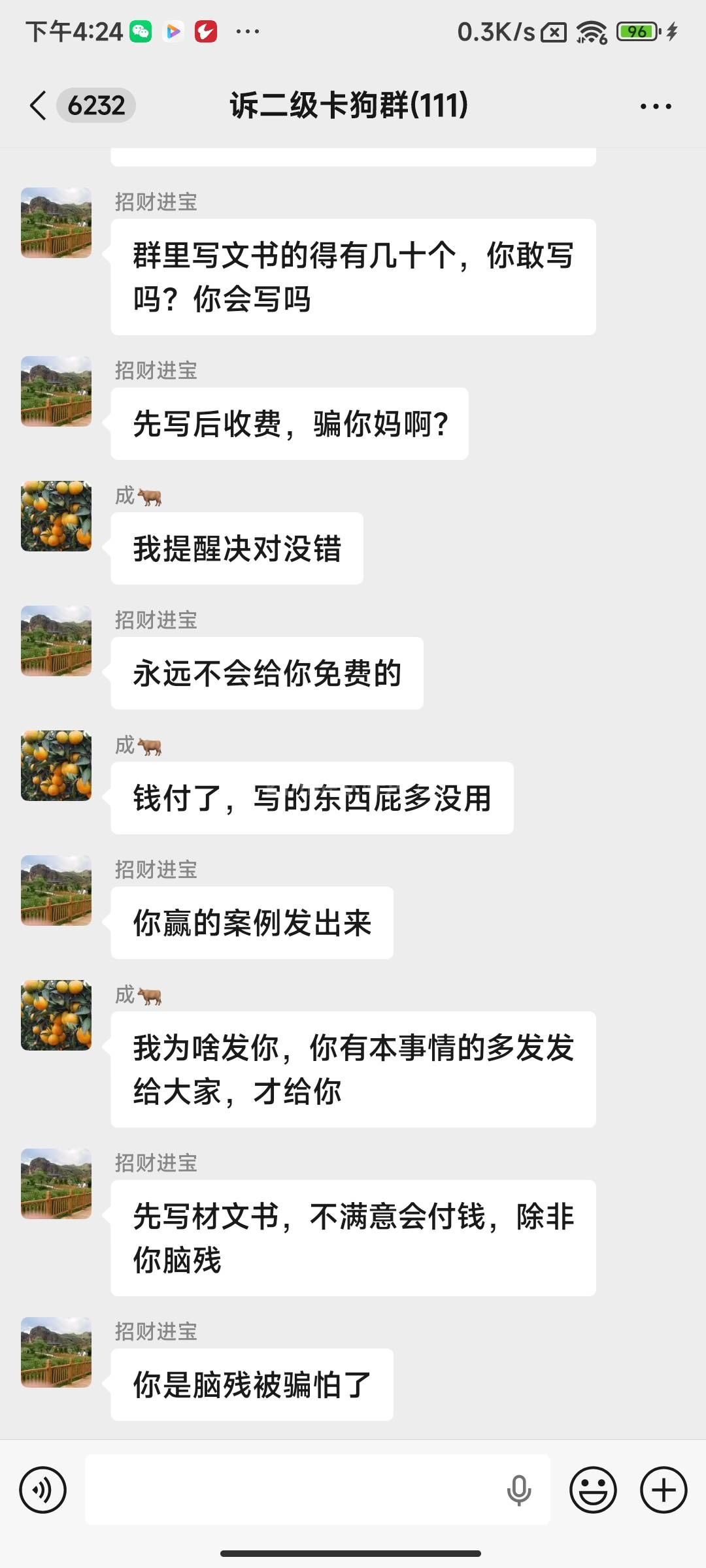
Task: Focus the message text field
Action: point(294,1490)
